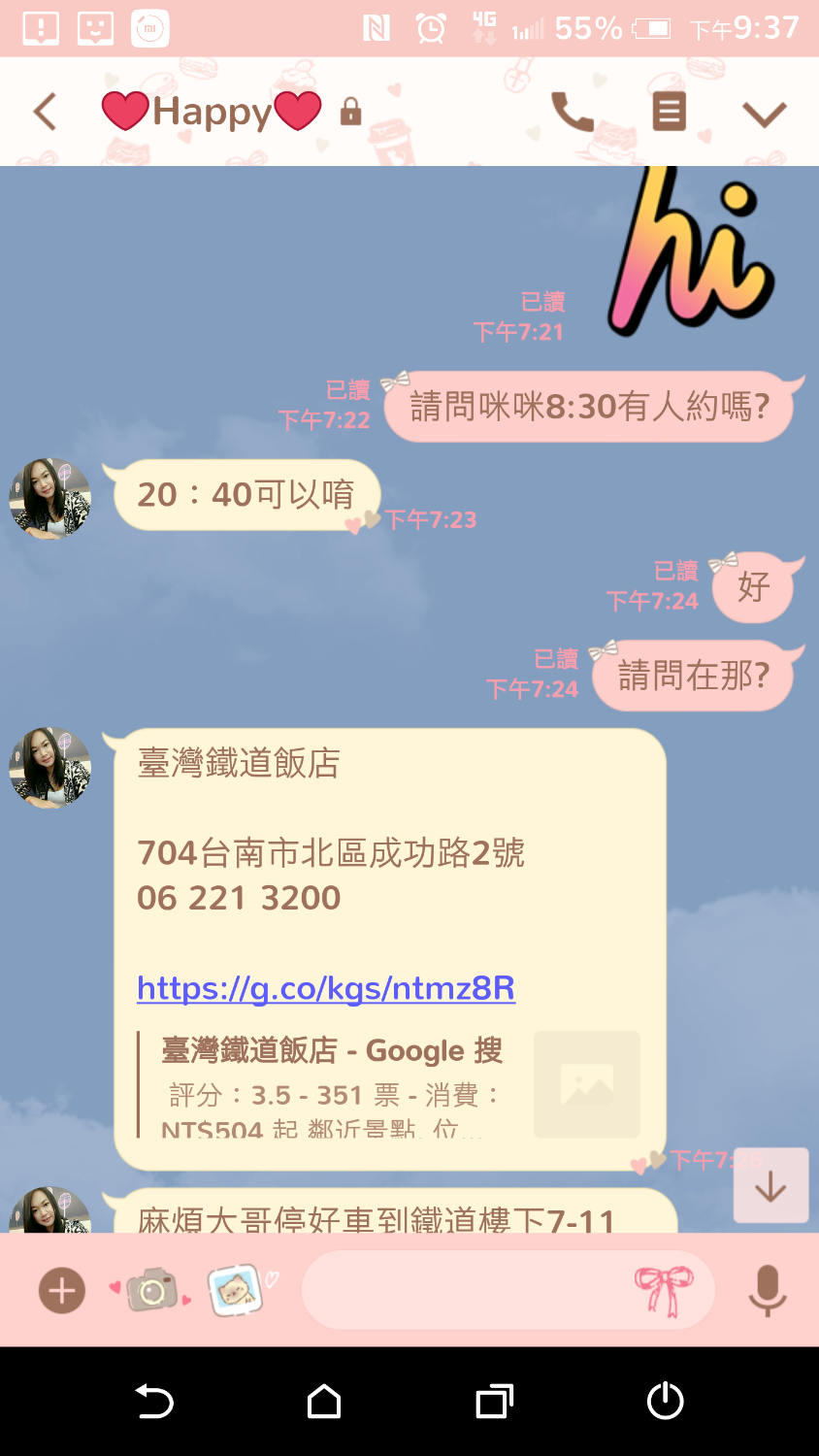Viewport: 819px width, 1456px height.
Task: Open the chat notes icon
Action: [x=669, y=113]
